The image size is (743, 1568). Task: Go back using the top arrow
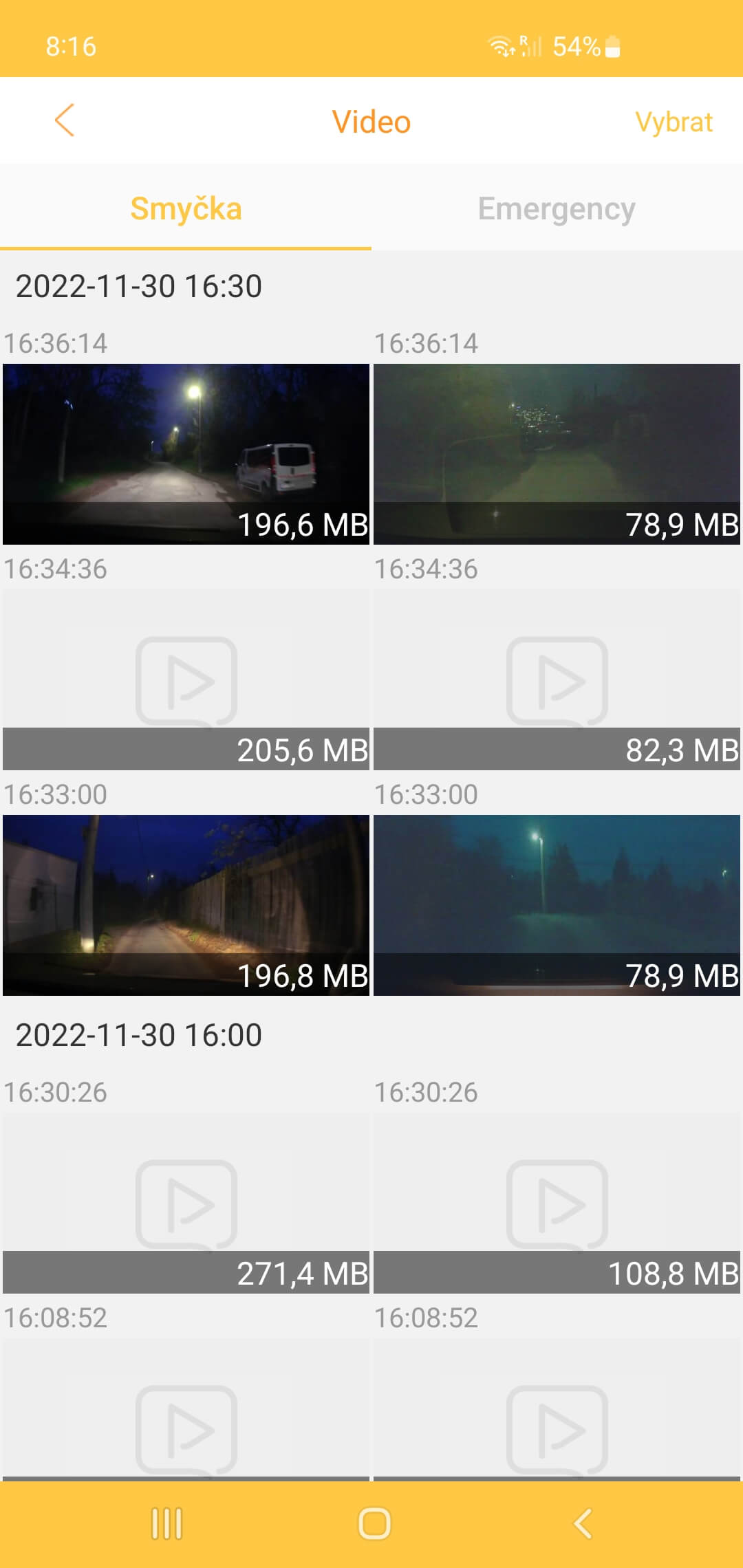coord(64,121)
